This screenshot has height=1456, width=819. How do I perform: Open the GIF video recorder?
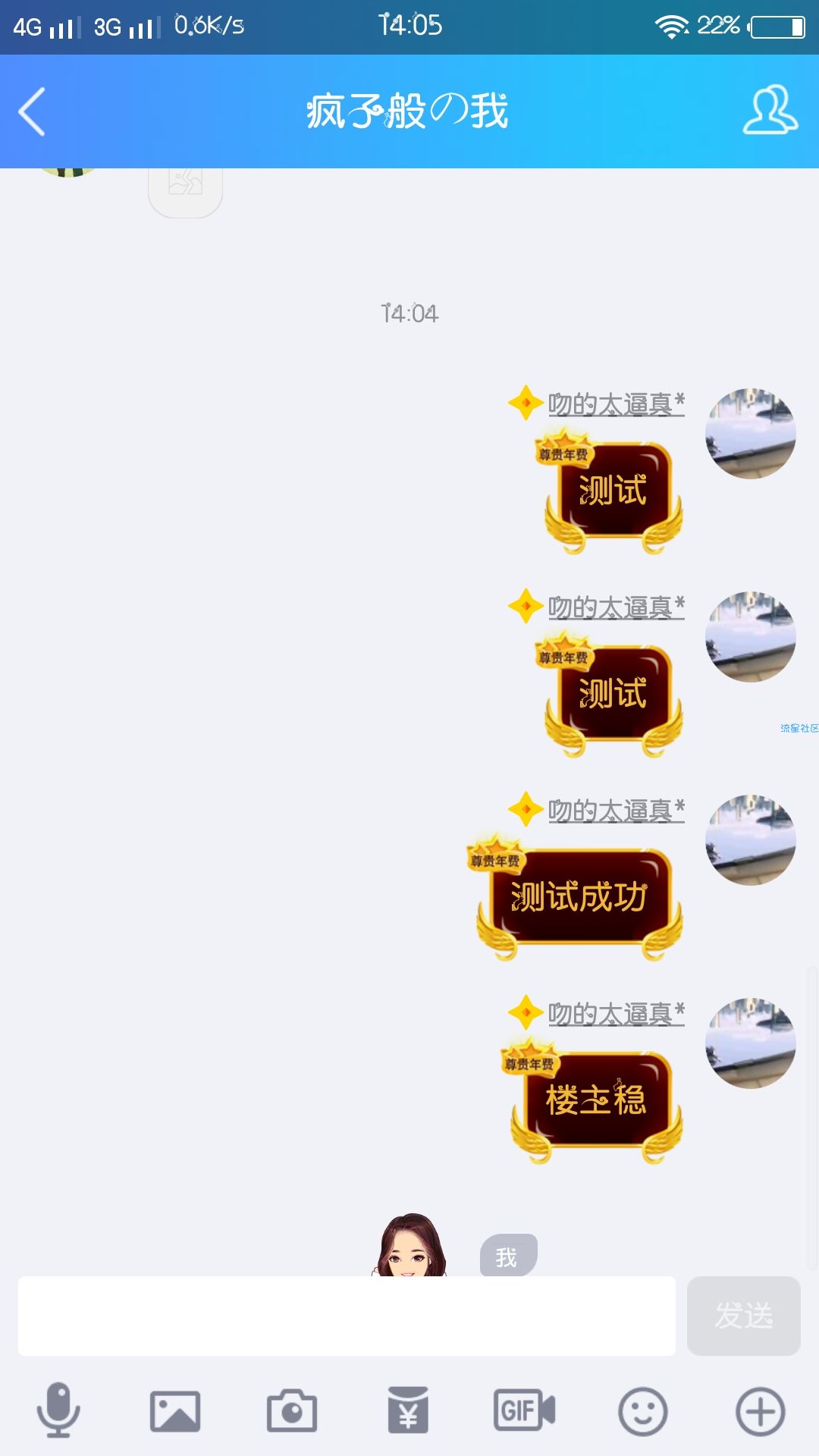point(524,1410)
